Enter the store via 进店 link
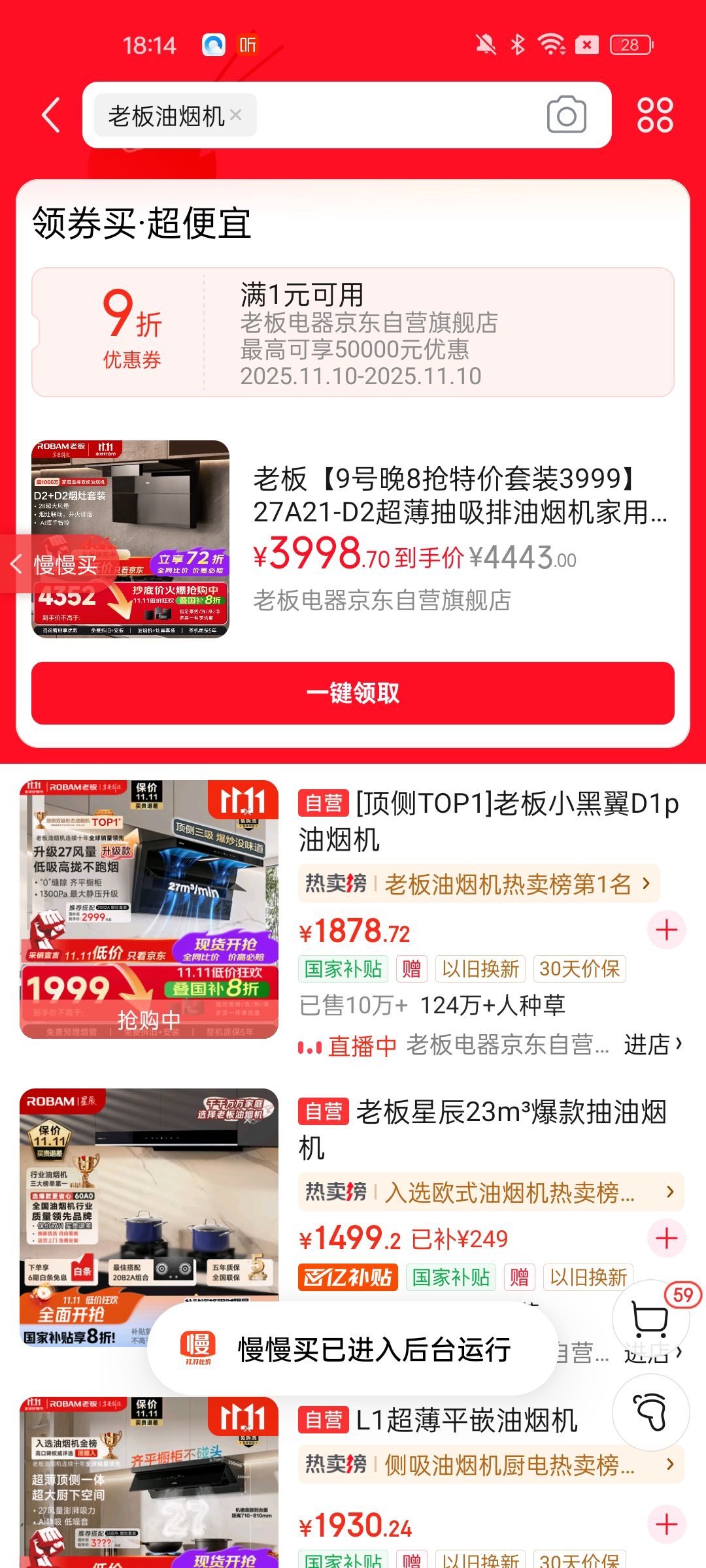The height and width of the screenshot is (1568, 706). [x=649, y=1045]
